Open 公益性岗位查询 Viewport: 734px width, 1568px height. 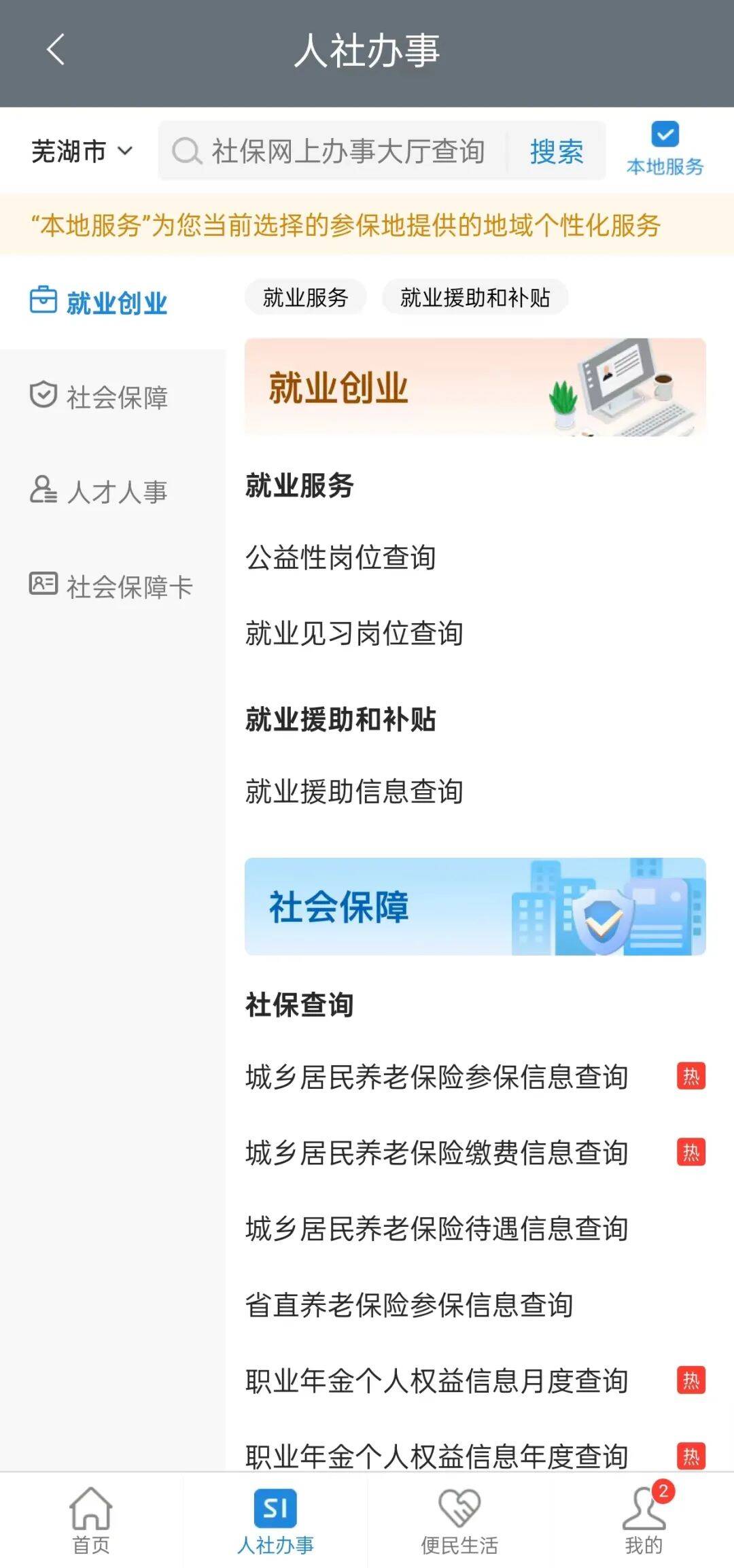[340, 558]
